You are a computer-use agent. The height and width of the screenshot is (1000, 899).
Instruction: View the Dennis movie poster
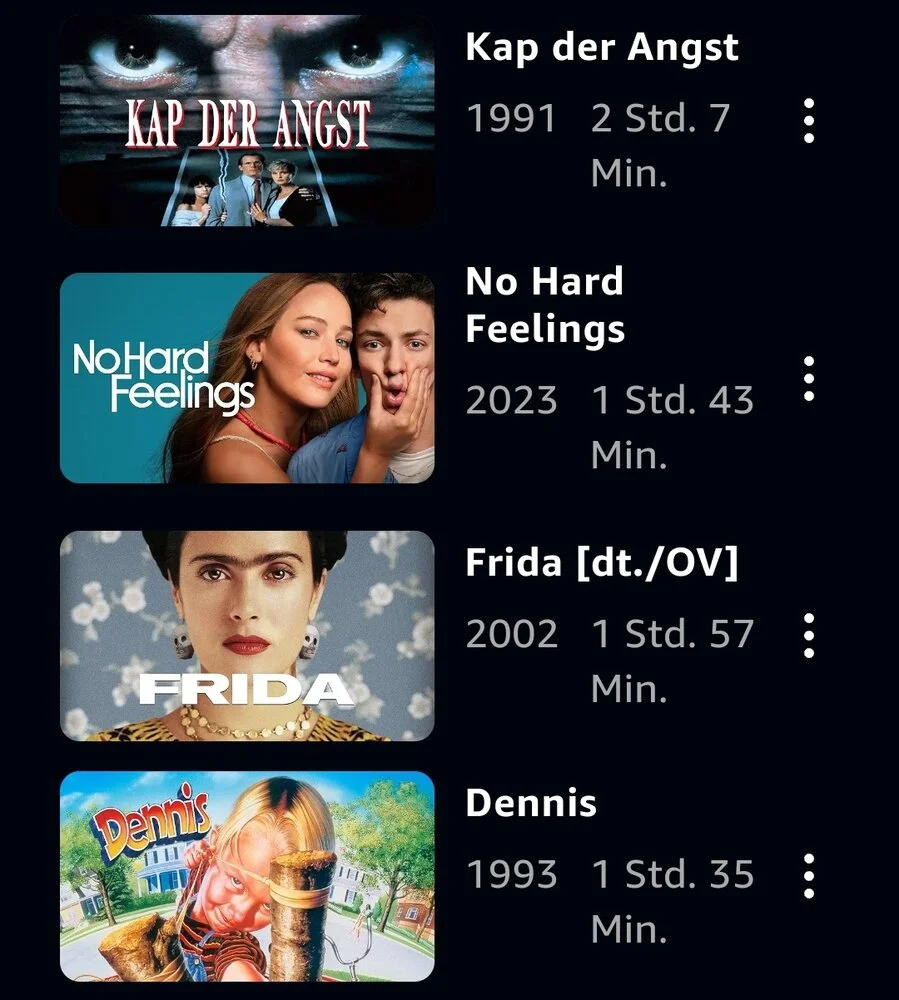[x=247, y=876]
